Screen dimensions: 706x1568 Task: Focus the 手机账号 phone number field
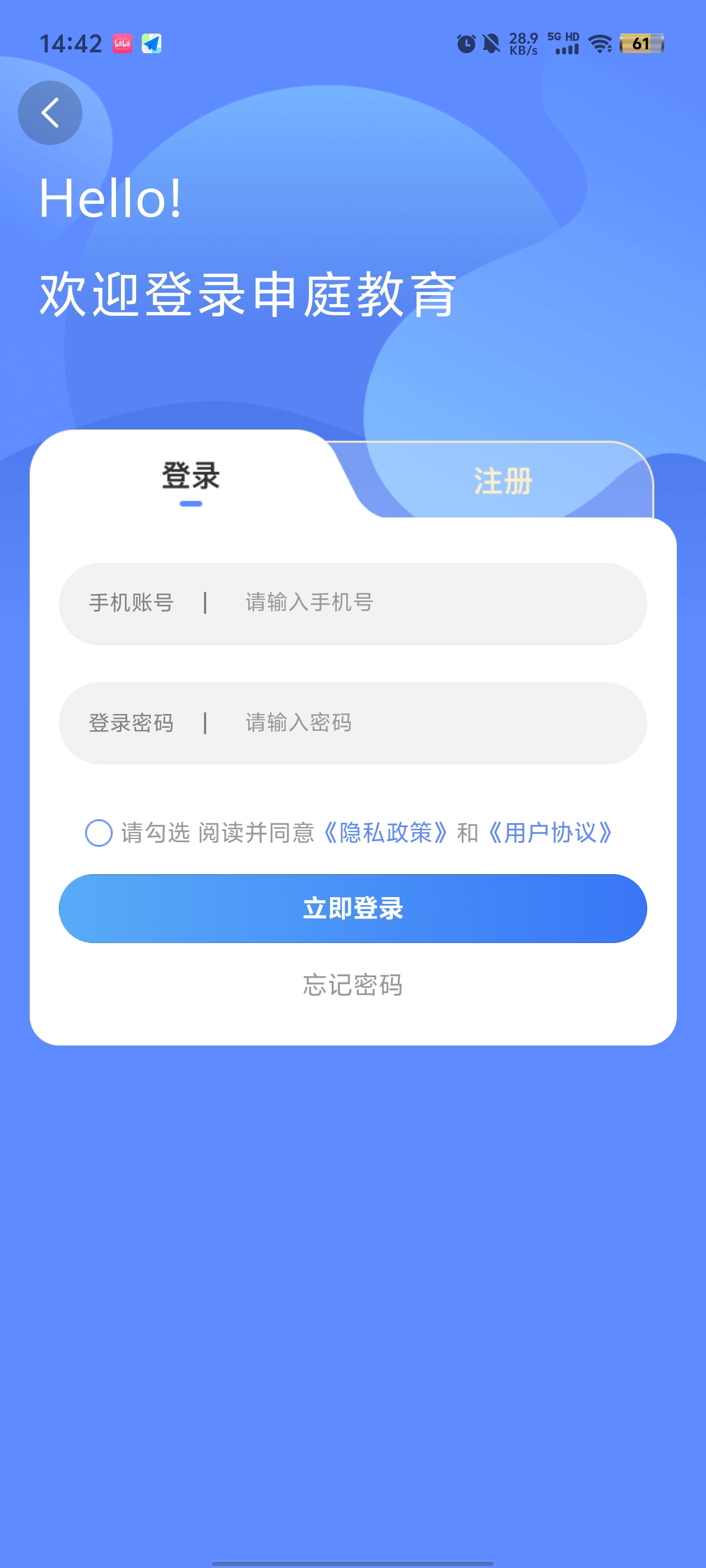click(x=426, y=603)
